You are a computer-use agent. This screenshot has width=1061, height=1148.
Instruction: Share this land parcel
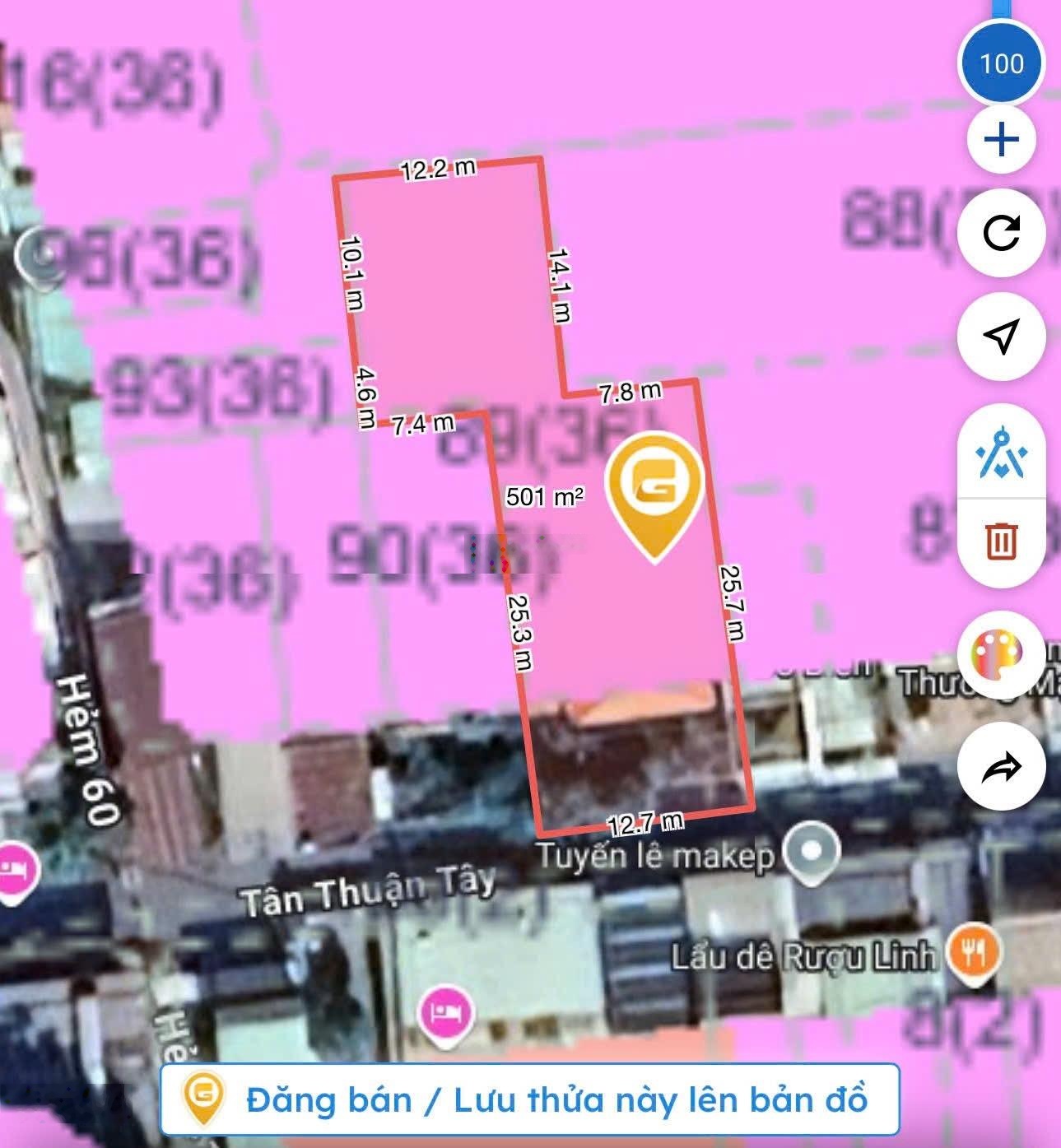(1001, 768)
